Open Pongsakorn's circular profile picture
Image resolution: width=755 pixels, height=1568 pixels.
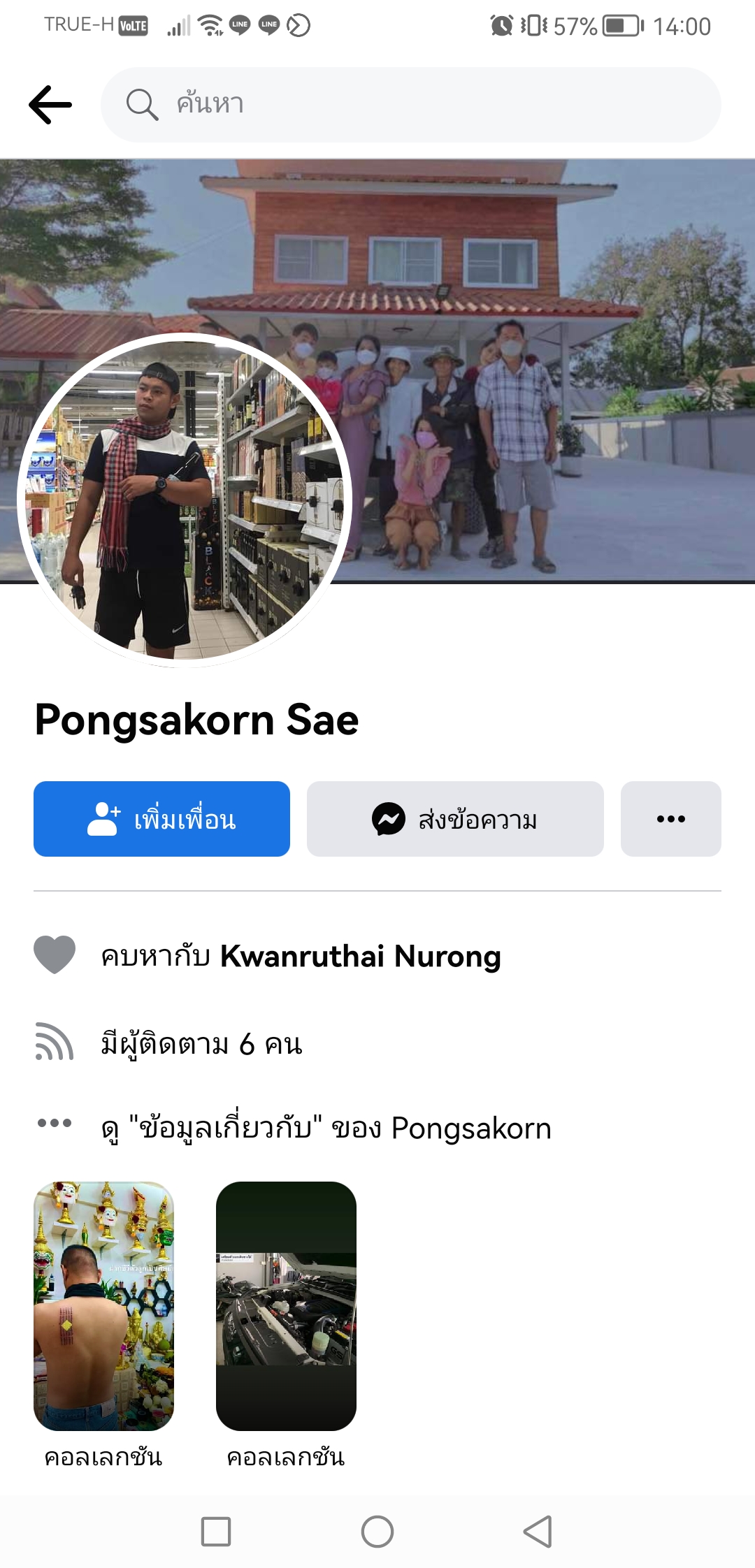[x=185, y=499]
